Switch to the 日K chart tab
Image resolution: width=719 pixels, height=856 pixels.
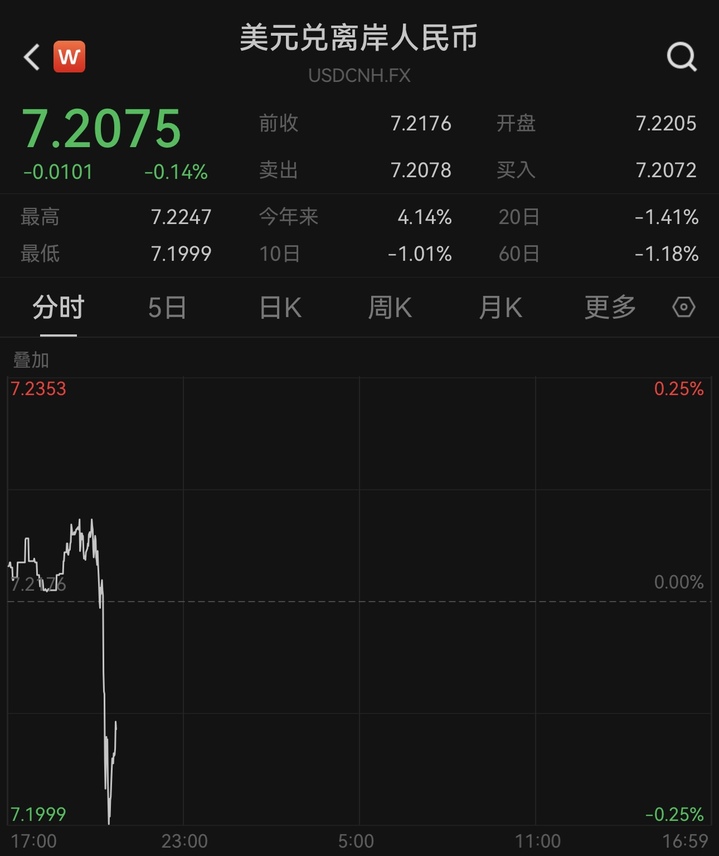pos(280,307)
